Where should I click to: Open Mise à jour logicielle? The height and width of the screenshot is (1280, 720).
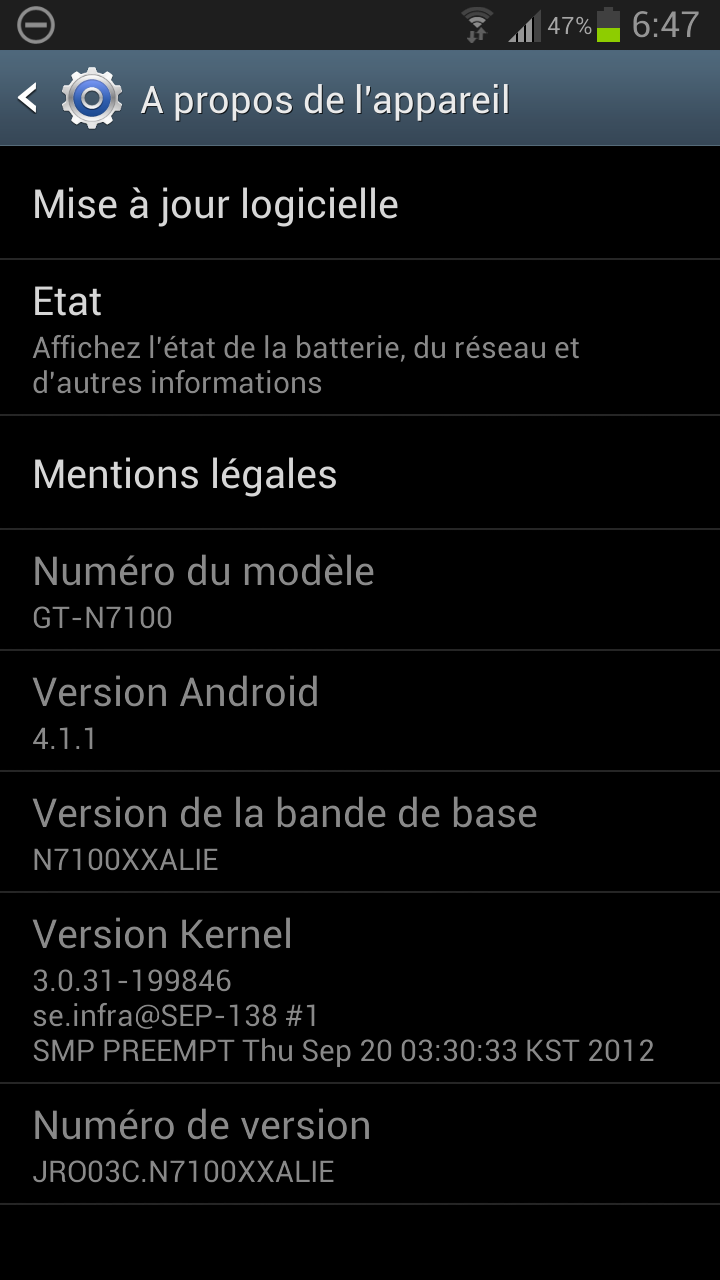[x=360, y=204]
